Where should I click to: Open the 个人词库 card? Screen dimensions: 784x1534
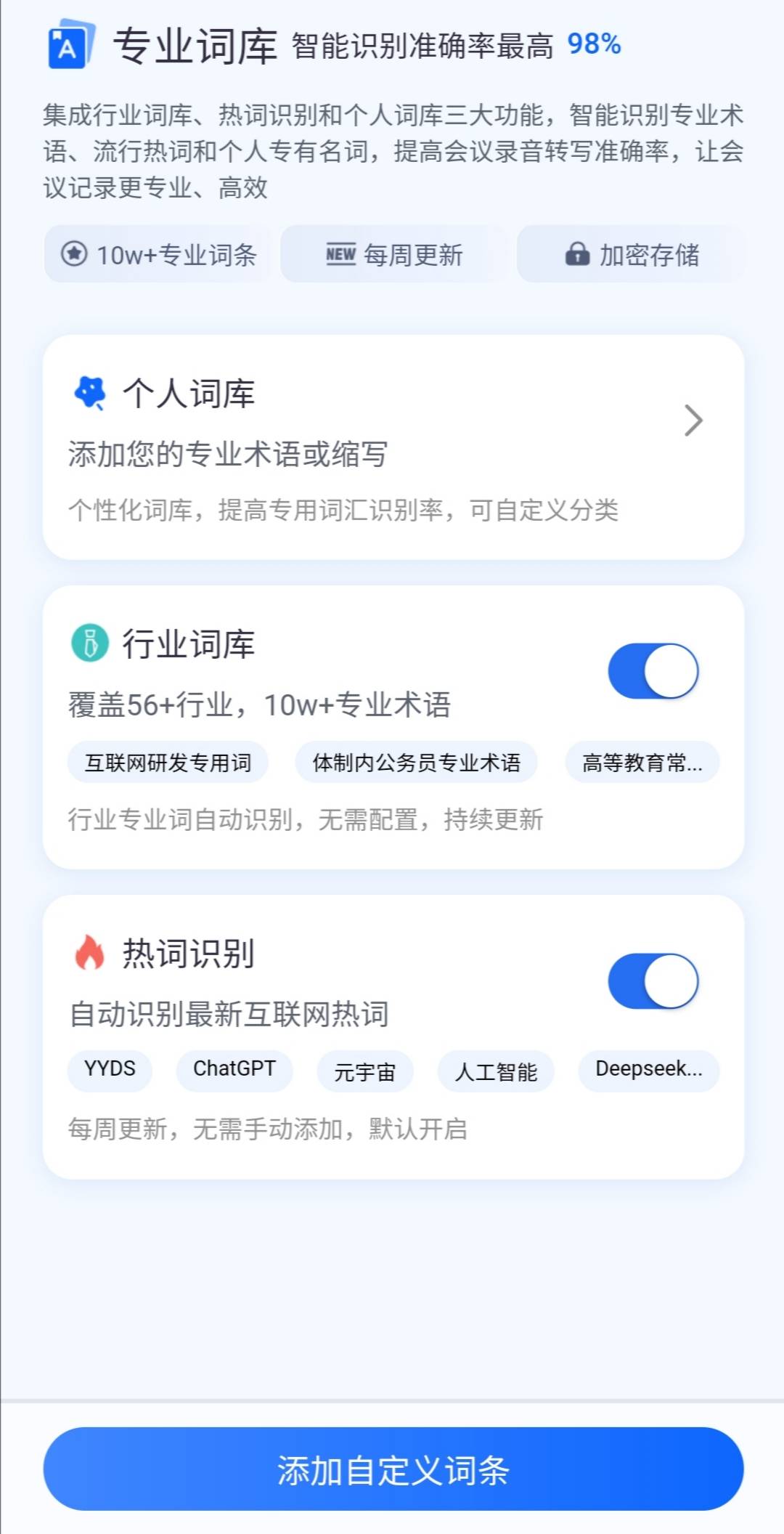[393, 447]
